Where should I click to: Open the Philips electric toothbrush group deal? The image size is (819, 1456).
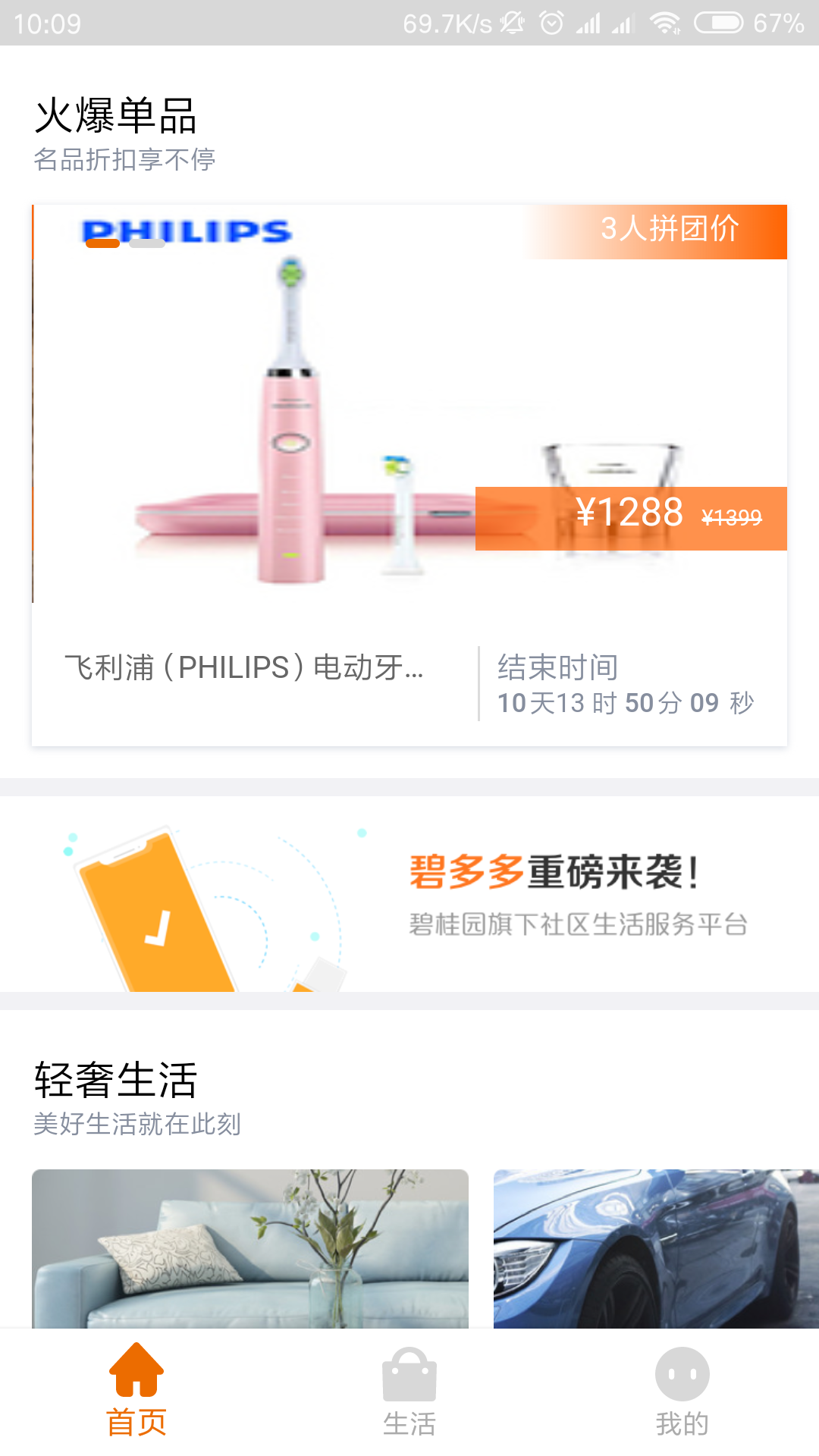pos(409,455)
